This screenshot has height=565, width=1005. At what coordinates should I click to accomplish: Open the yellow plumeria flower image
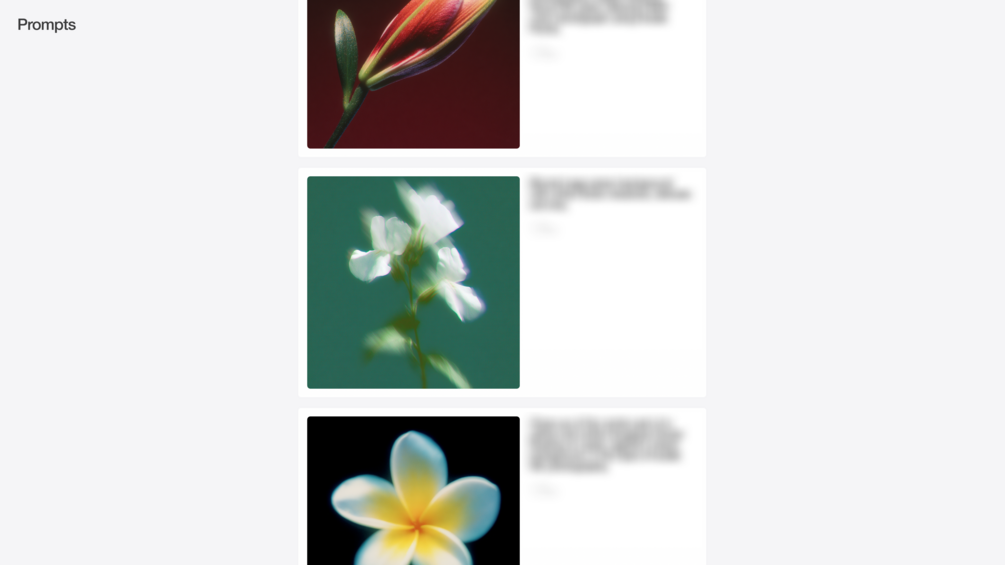[x=413, y=490]
